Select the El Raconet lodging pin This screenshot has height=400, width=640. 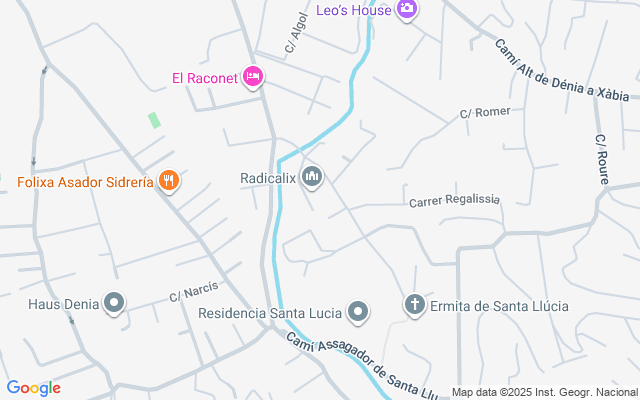tap(253, 76)
